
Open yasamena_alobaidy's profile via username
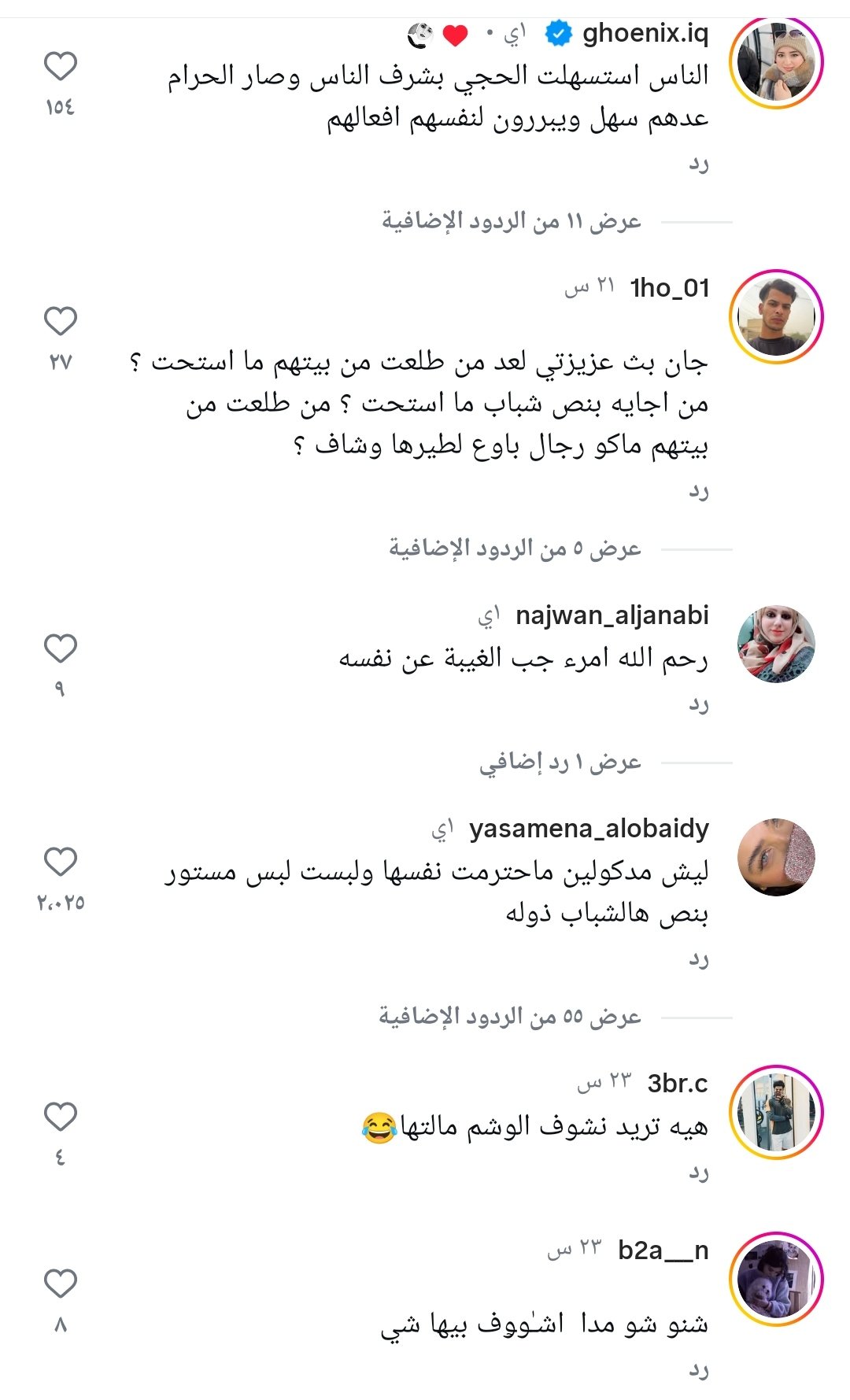(589, 829)
